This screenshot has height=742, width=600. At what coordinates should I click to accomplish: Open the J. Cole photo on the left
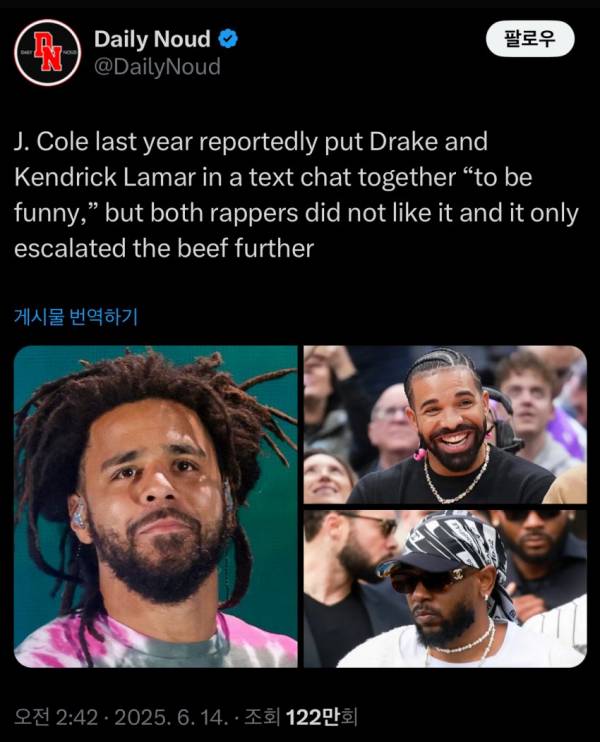155,506
